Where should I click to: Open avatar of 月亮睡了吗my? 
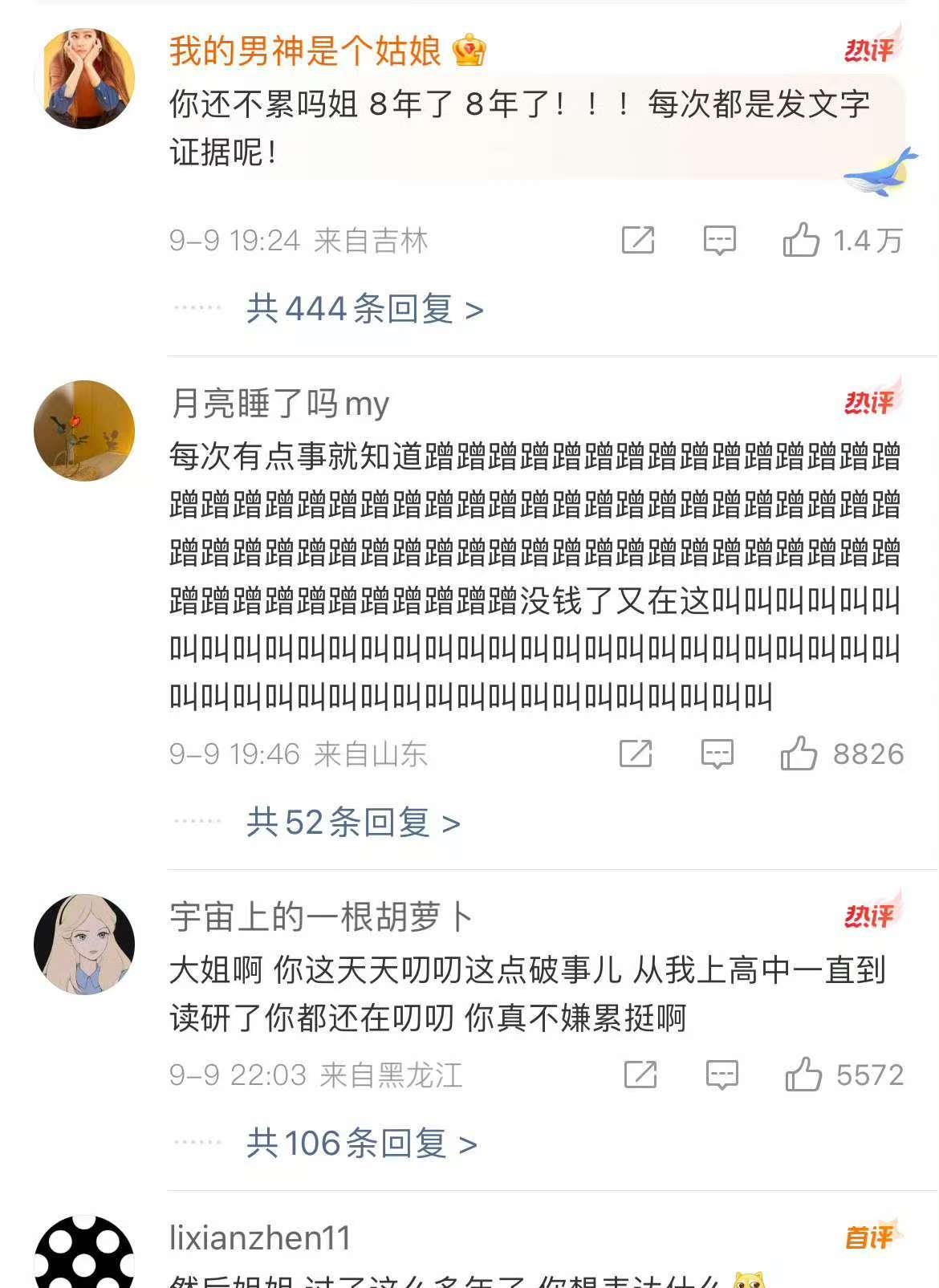pyautogui.click(x=84, y=431)
